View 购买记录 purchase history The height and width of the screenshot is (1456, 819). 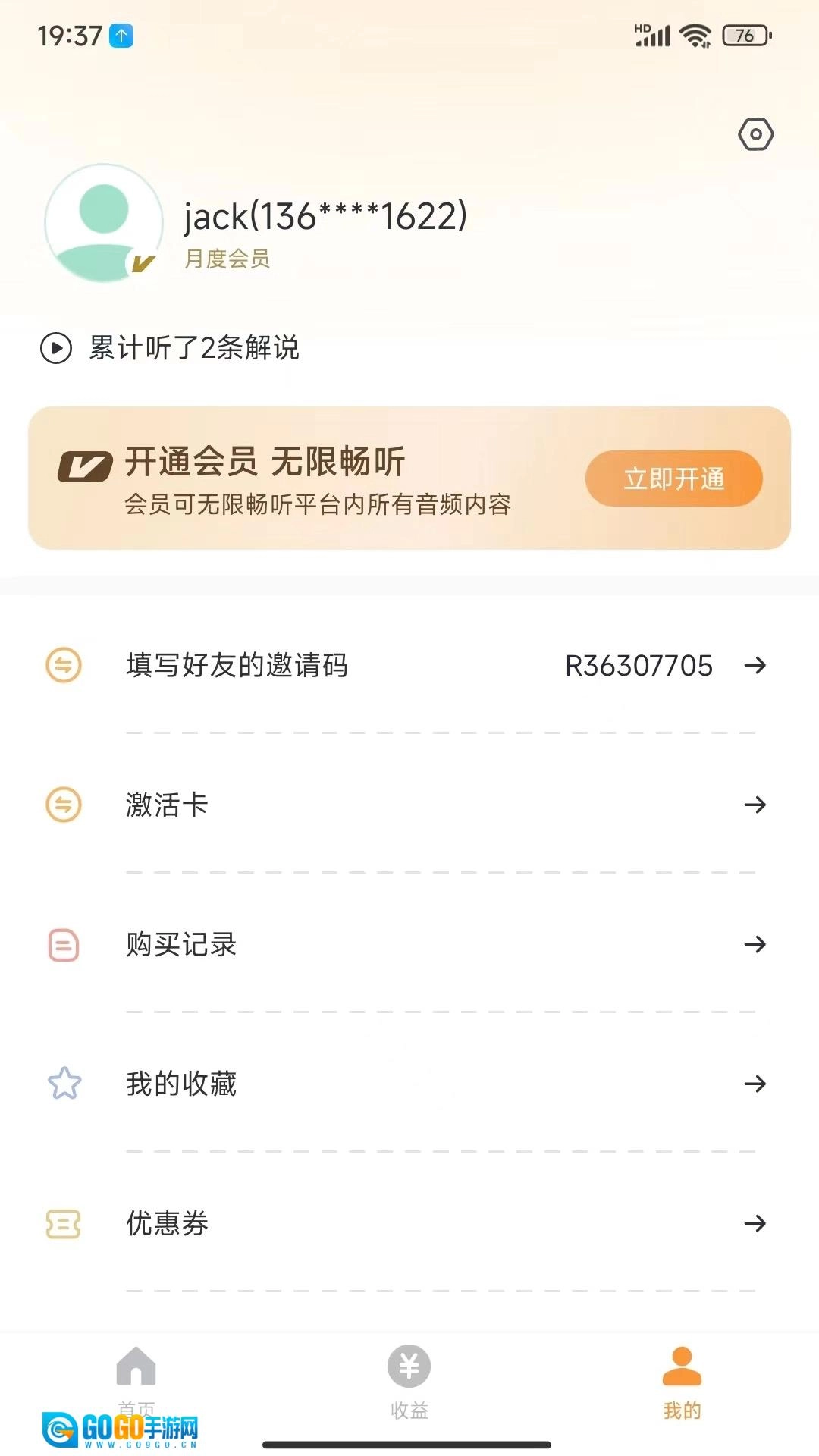click(409, 944)
